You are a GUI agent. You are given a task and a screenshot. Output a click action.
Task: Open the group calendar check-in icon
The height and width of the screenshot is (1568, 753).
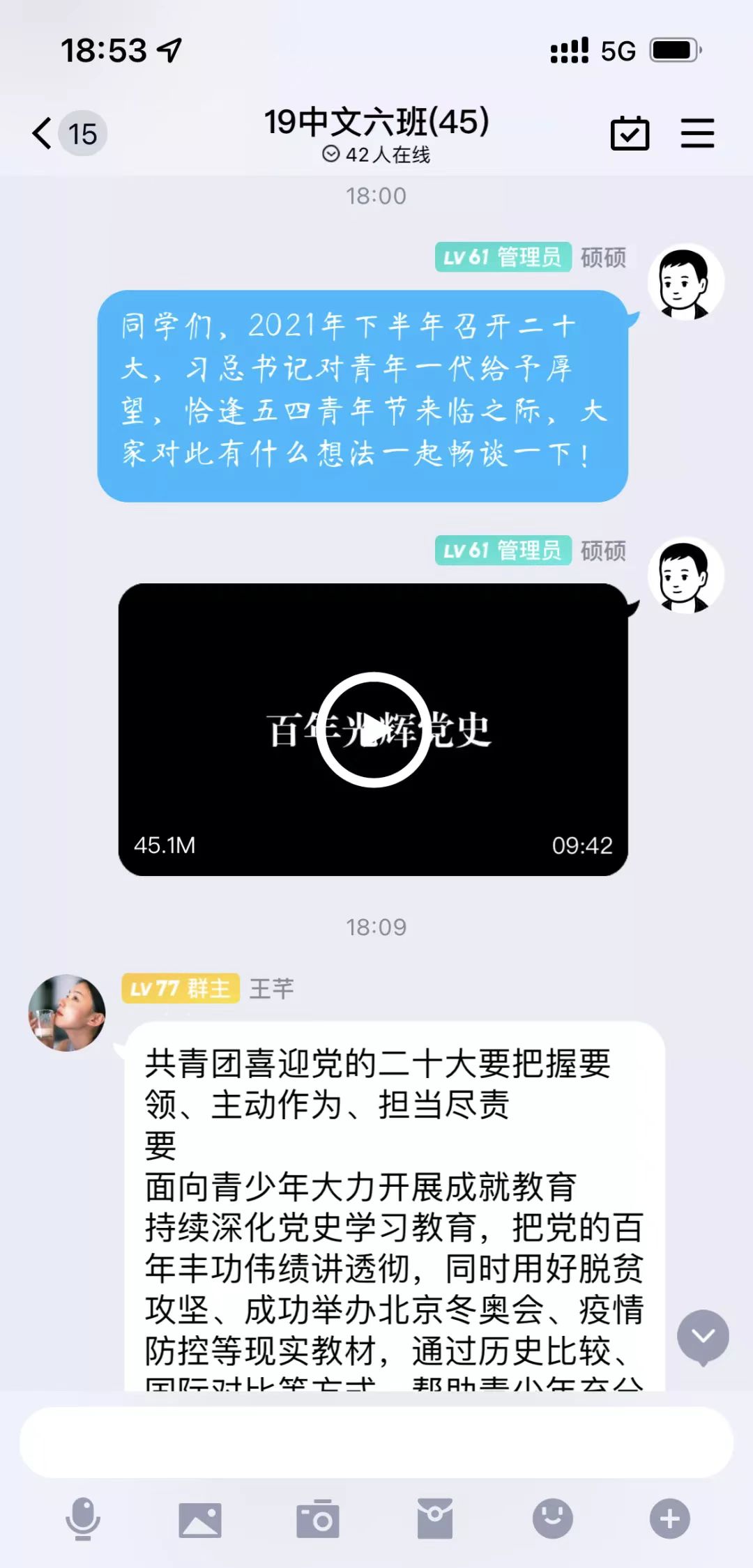pyautogui.click(x=630, y=133)
